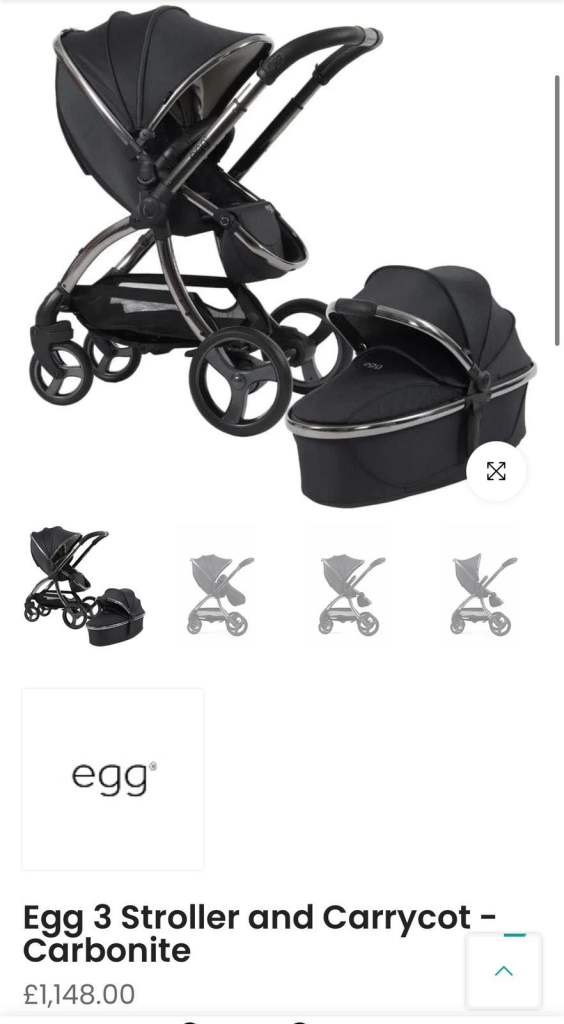This screenshot has height=1024, width=564.
Task: Tap the back-to-top arrow button
Action: click(x=503, y=970)
